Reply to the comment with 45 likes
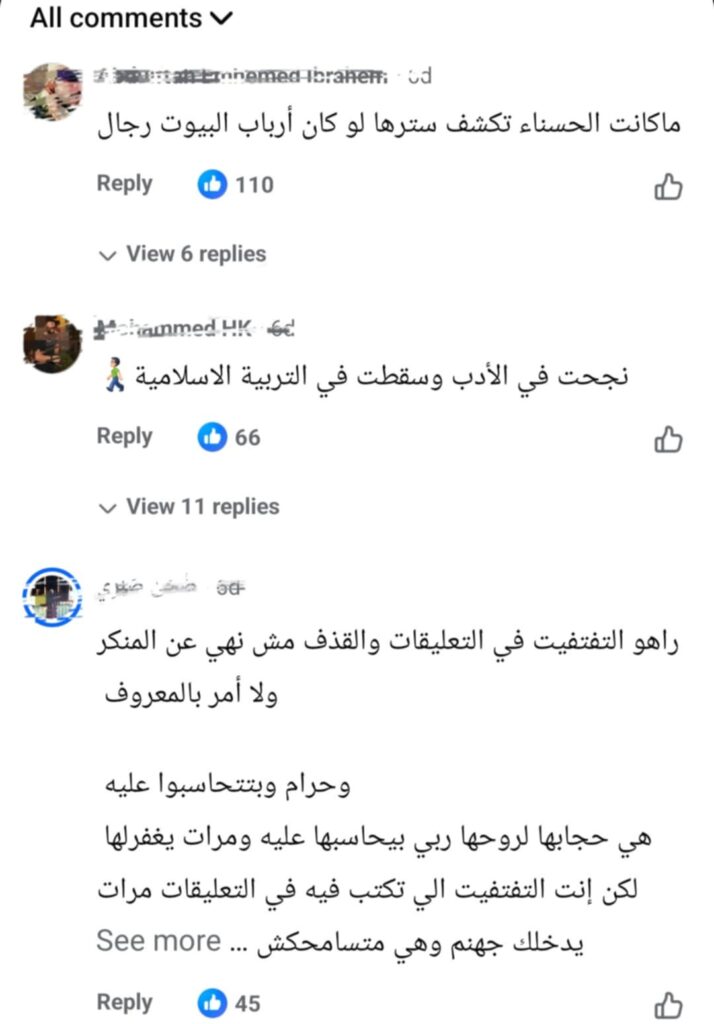 tap(124, 1002)
